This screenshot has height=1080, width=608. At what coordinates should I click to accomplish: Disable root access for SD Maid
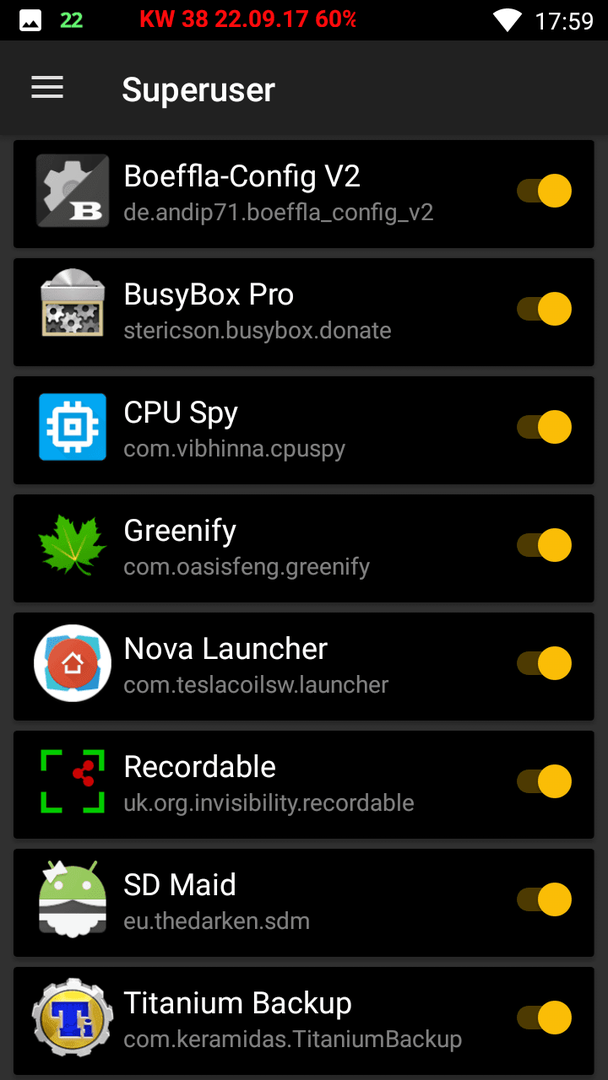tap(544, 900)
